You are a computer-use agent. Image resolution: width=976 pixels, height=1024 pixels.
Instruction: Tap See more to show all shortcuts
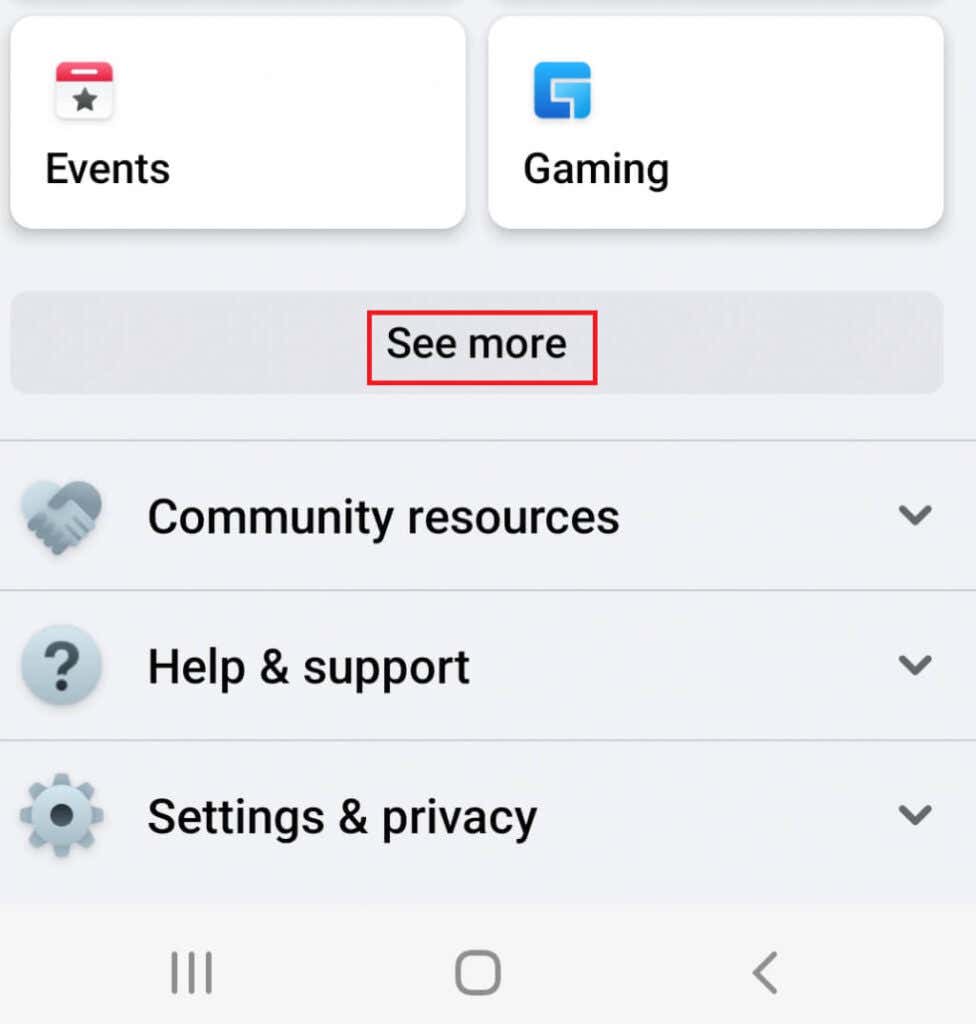tap(483, 344)
